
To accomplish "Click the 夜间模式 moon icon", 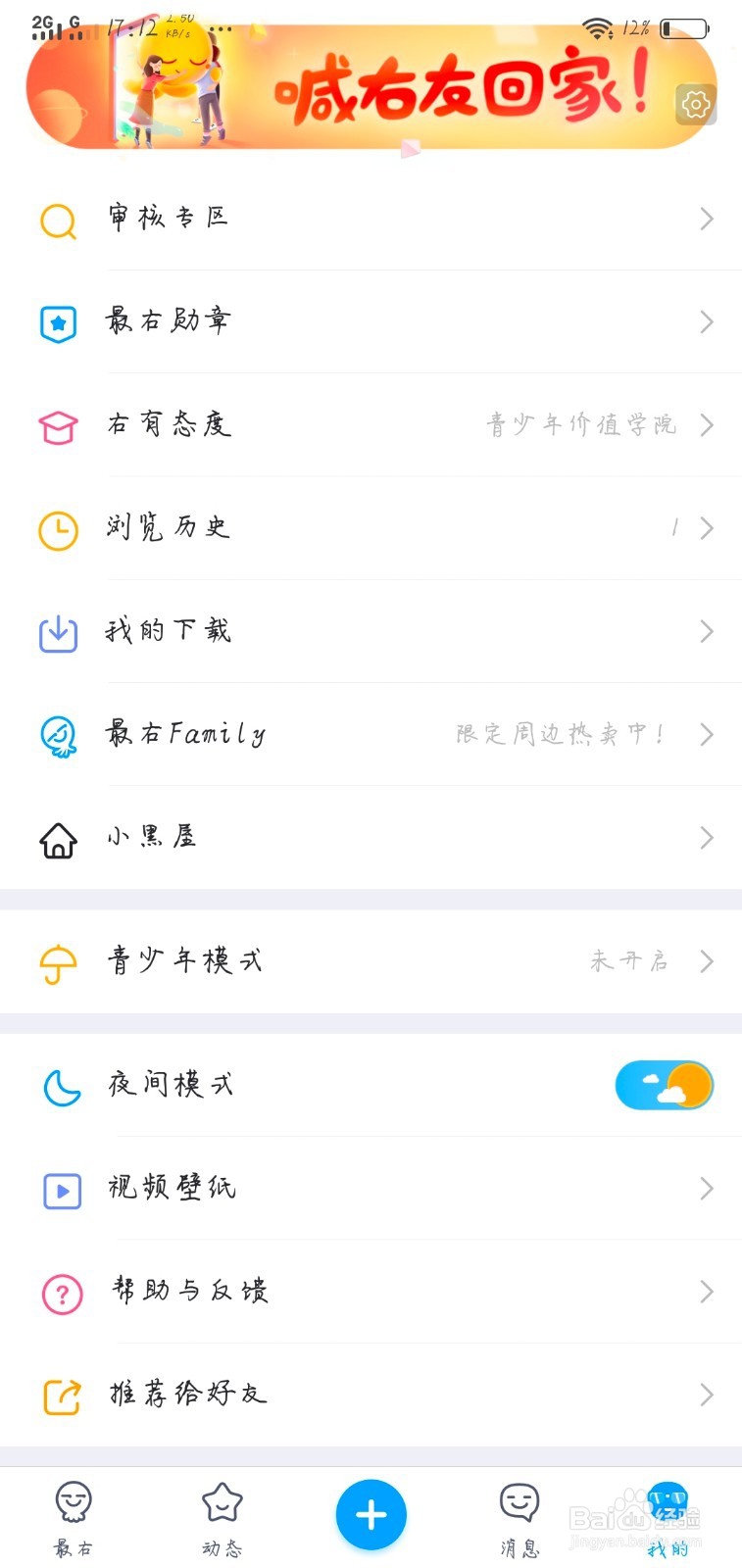I will (x=61, y=1086).
